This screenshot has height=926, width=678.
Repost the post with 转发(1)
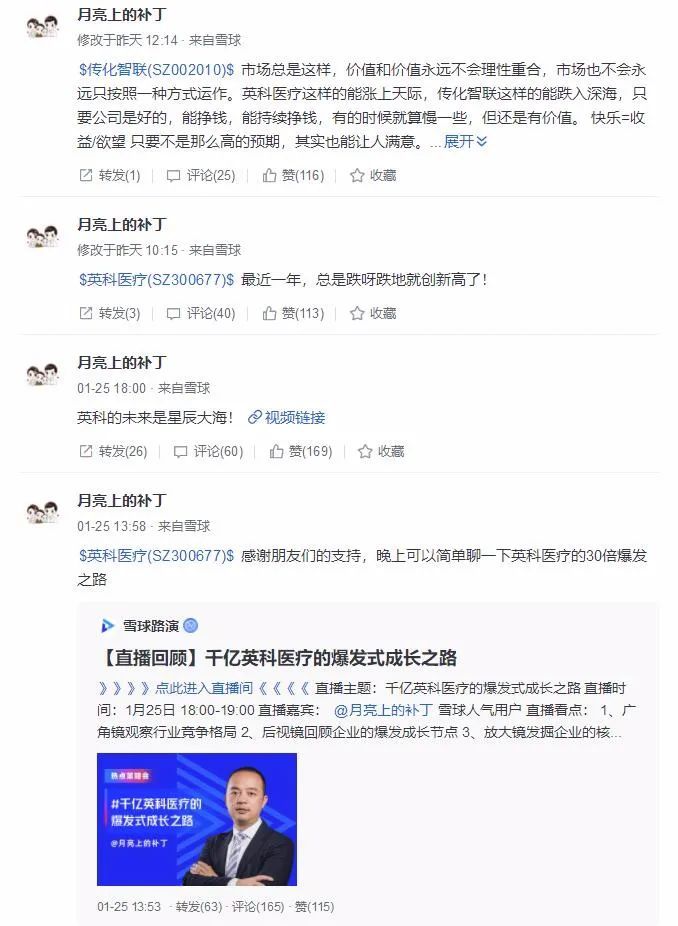click(x=109, y=175)
